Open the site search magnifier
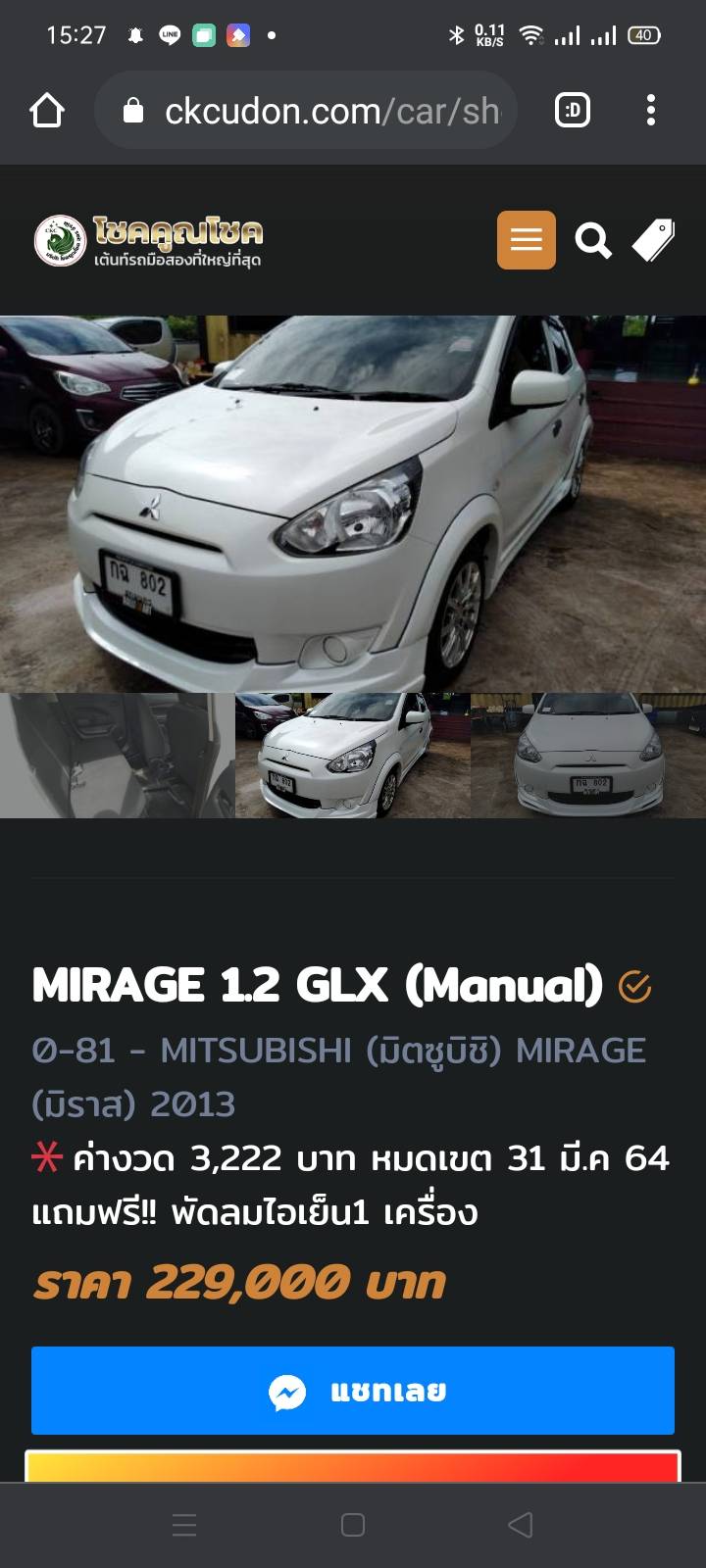Screen dimensions: 706x1568 [592, 240]
